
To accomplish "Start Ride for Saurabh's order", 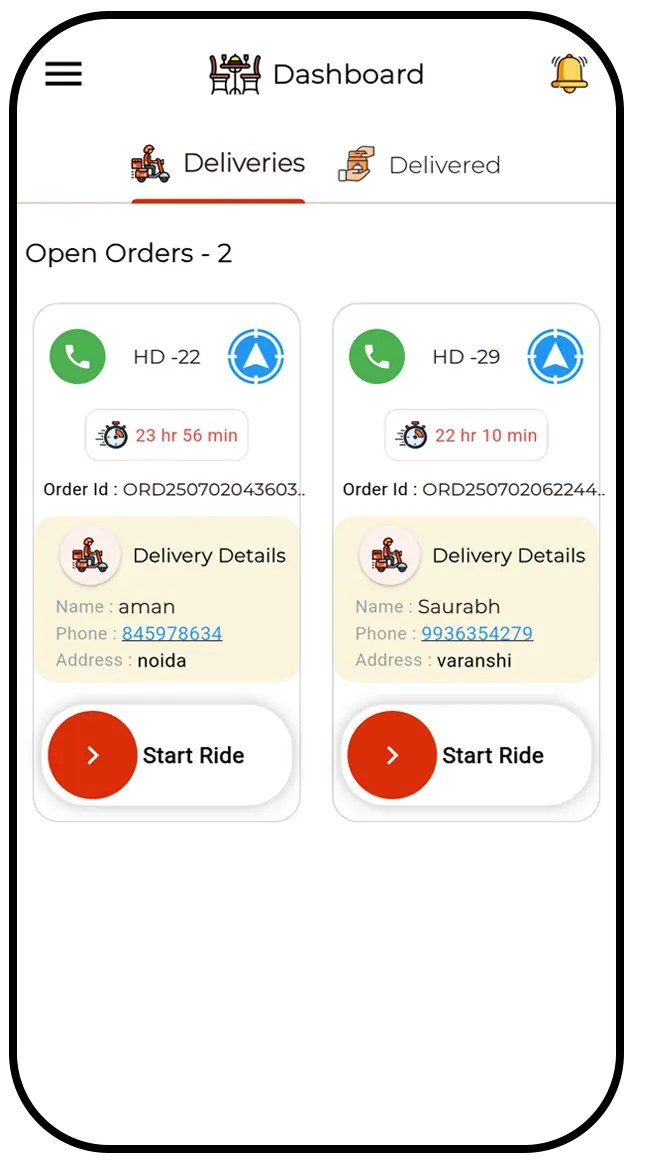I will (x=392, y=755).
